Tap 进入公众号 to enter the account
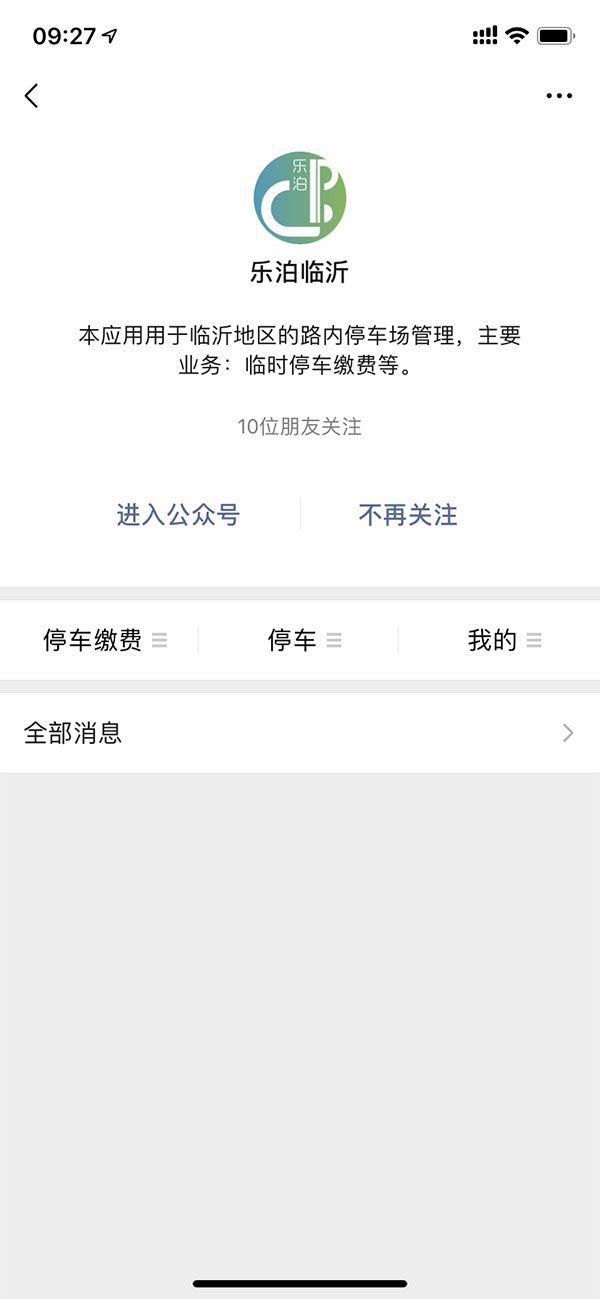The width and height of the screenshot is (600, 1299). tap(178, 515)
